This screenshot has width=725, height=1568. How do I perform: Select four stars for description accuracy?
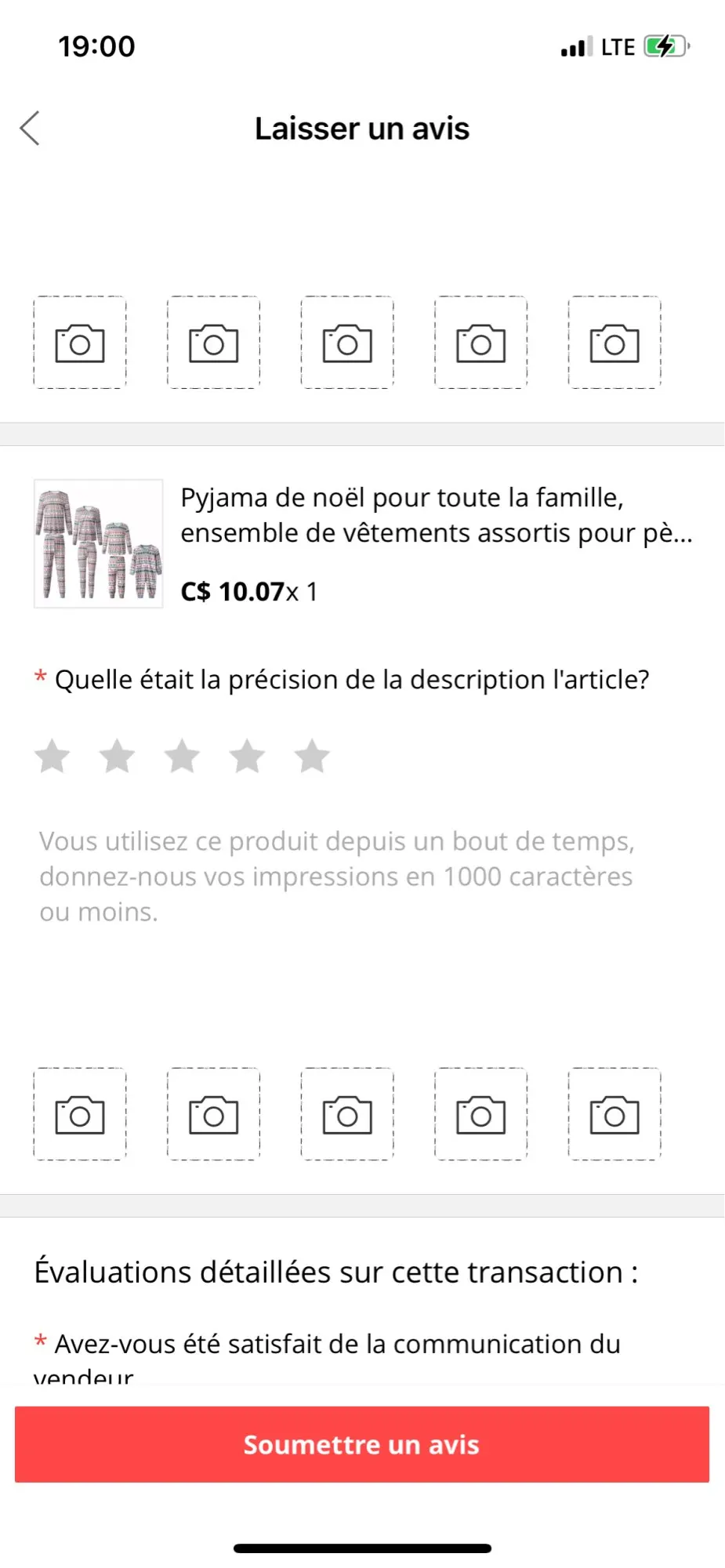(x=247, y=757)
